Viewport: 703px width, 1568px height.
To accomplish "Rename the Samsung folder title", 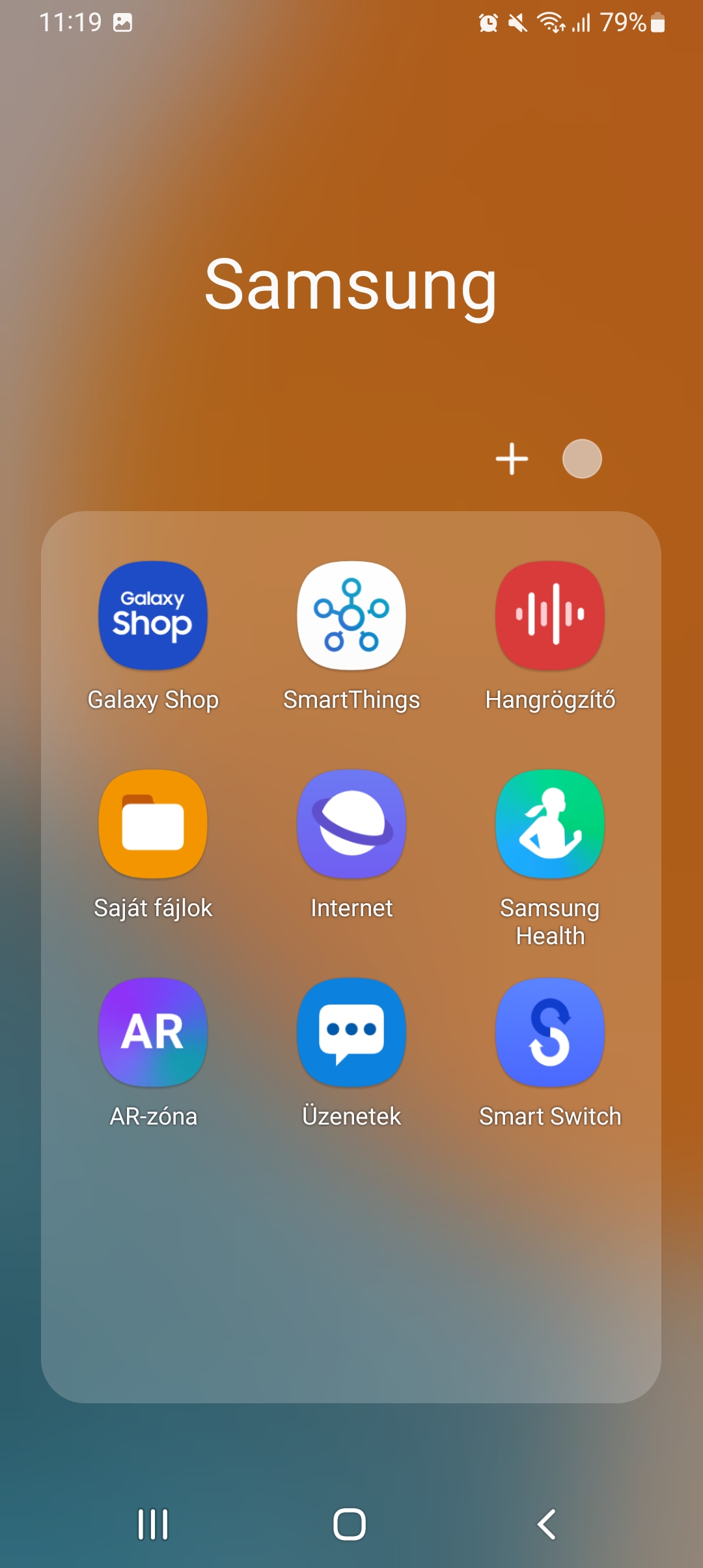I will coord(351,285).
